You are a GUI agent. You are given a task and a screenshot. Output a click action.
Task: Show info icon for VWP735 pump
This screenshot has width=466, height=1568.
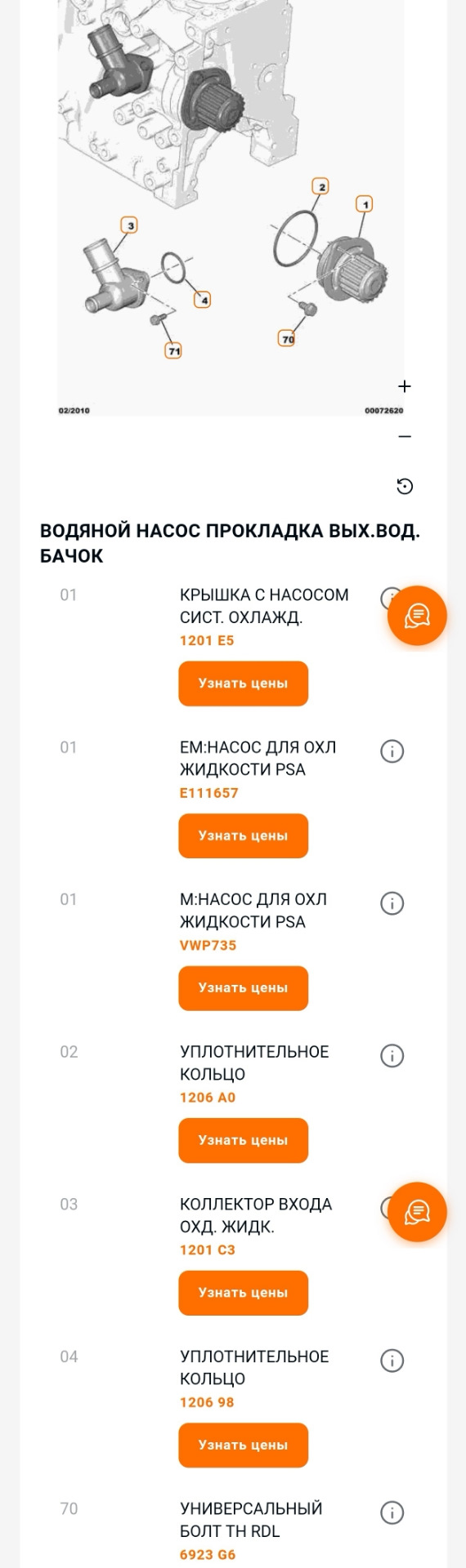click(x=392, y=903)
